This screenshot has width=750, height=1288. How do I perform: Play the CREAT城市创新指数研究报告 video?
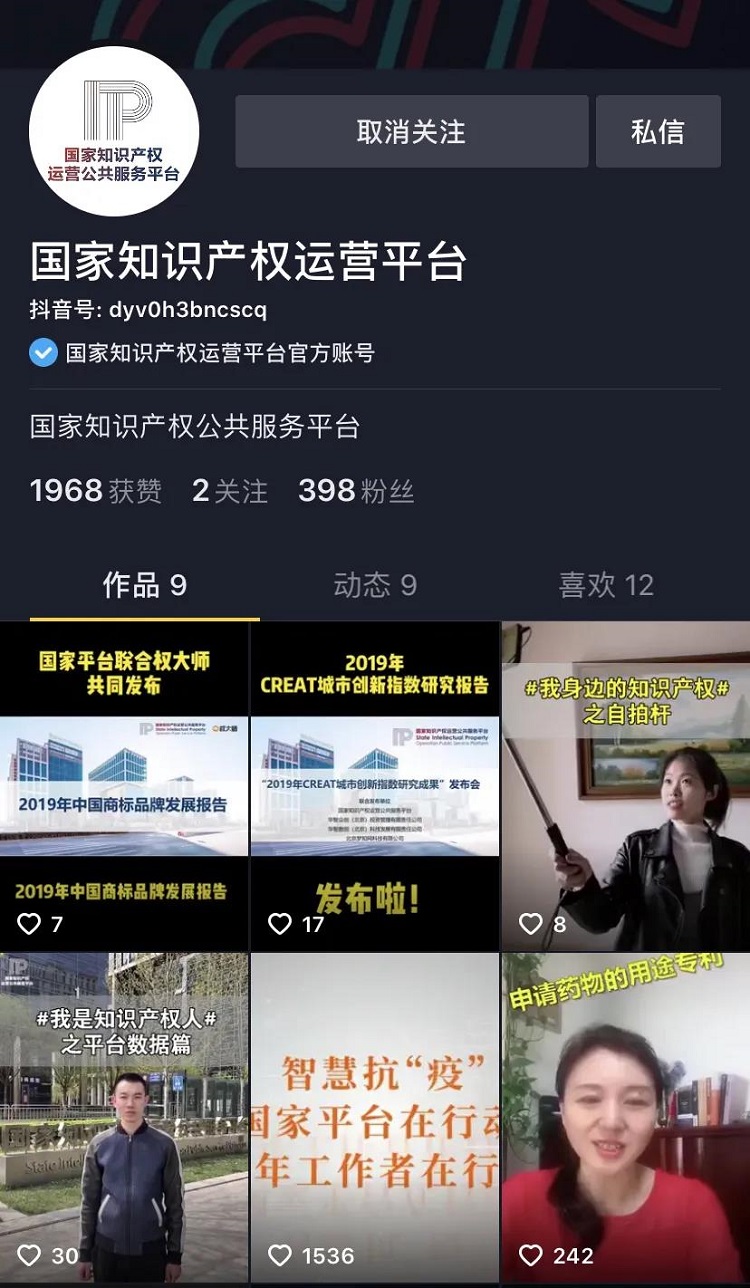[375, 785]
